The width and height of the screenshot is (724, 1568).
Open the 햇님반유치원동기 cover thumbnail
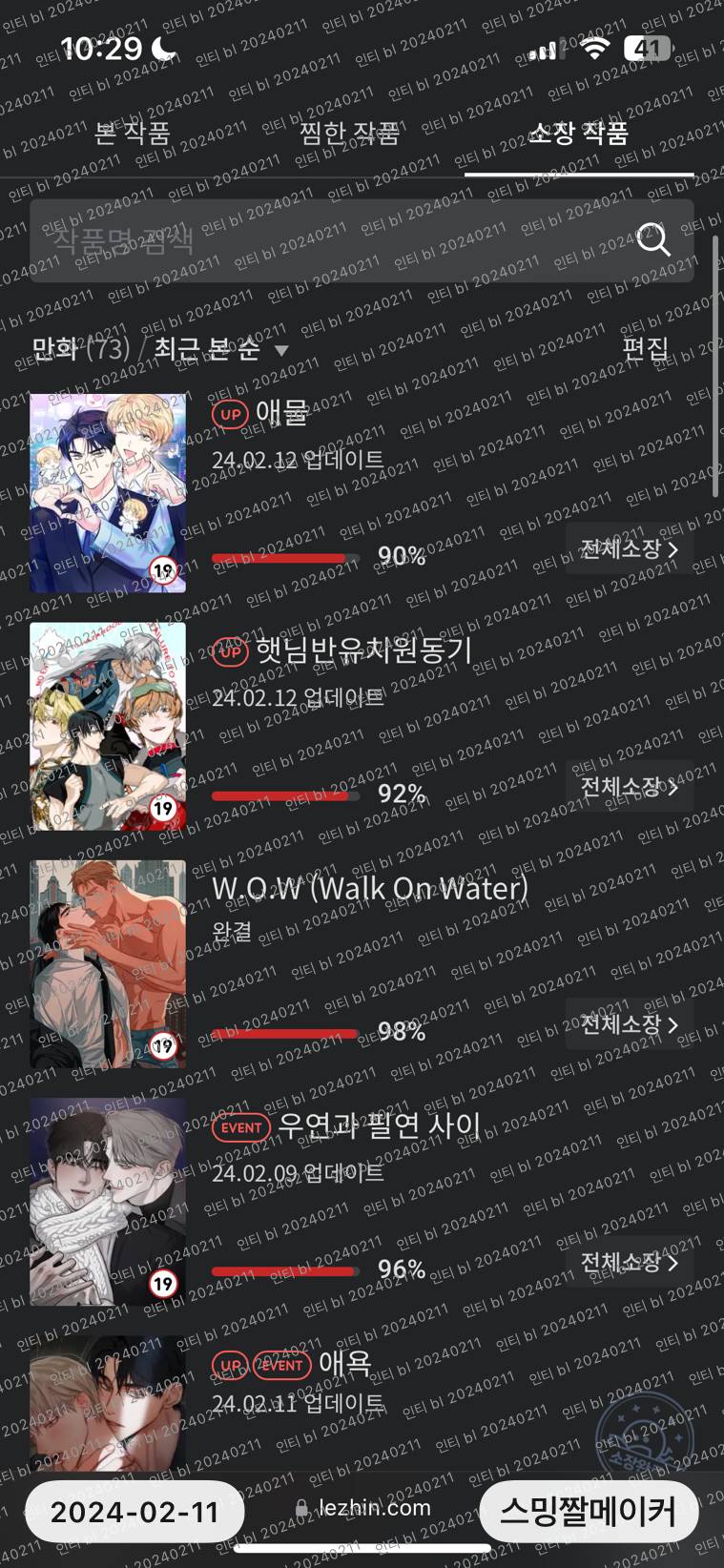pos(108,727)
